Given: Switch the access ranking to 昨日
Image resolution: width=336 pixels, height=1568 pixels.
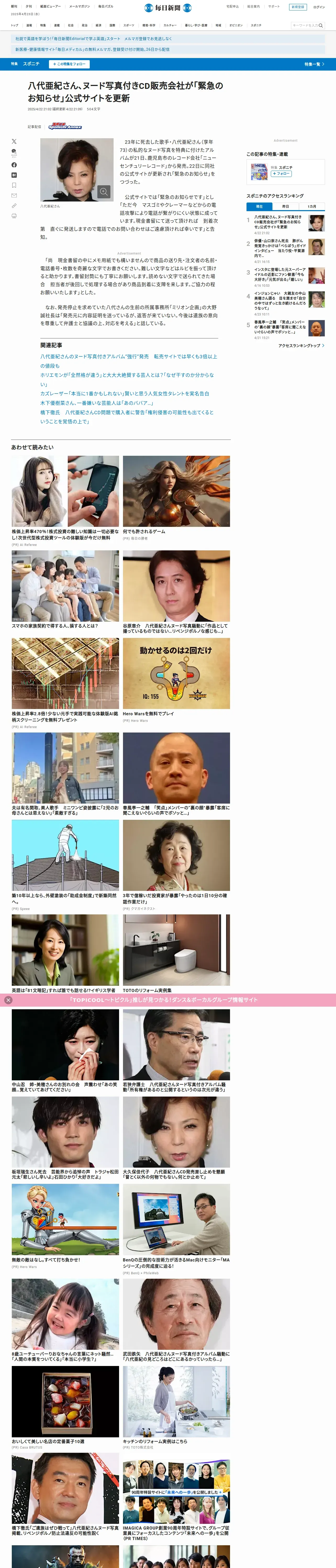Looking at the screenshot, I should (285, 206).
